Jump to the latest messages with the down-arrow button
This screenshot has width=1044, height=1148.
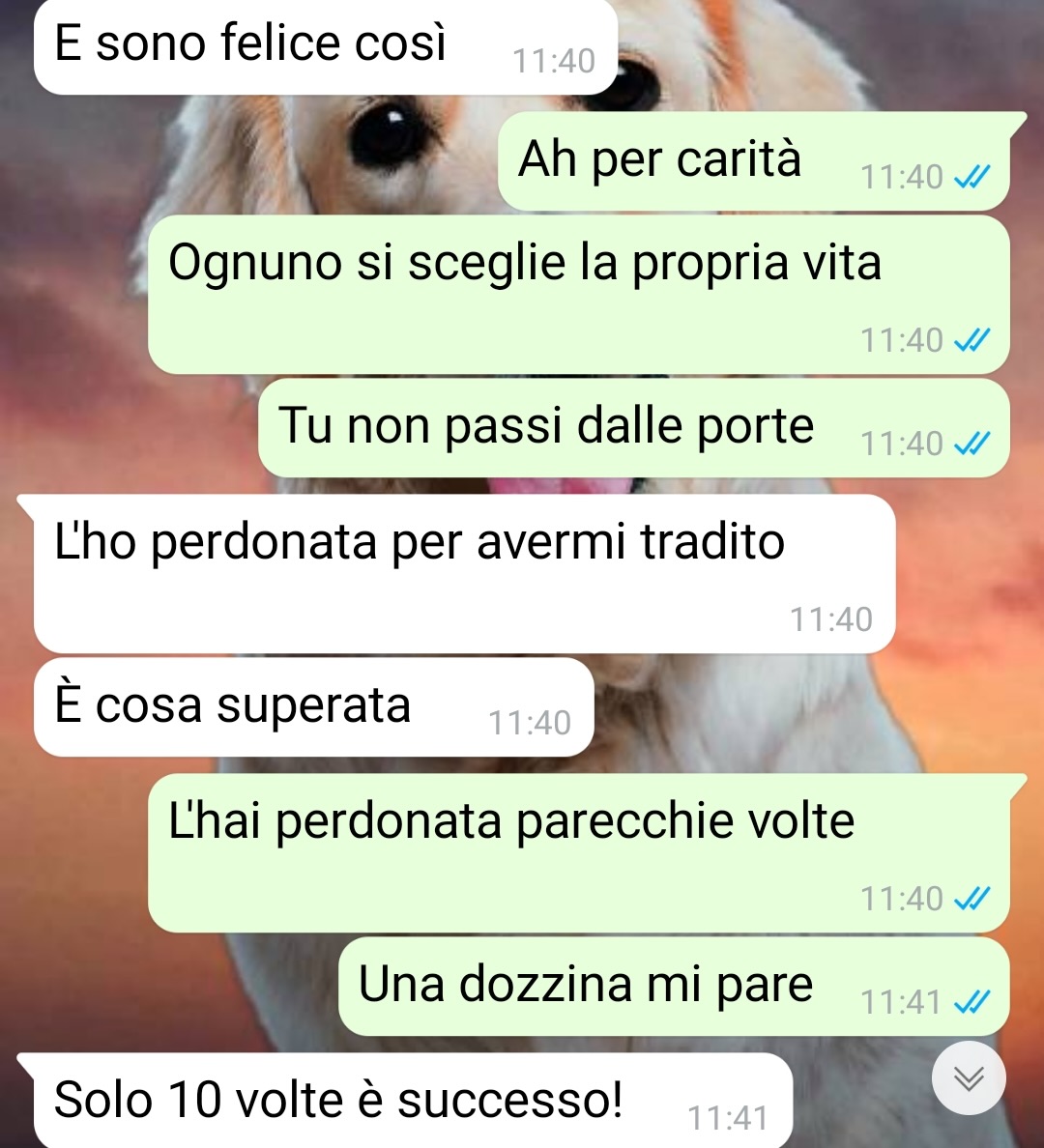point(969,1077)
